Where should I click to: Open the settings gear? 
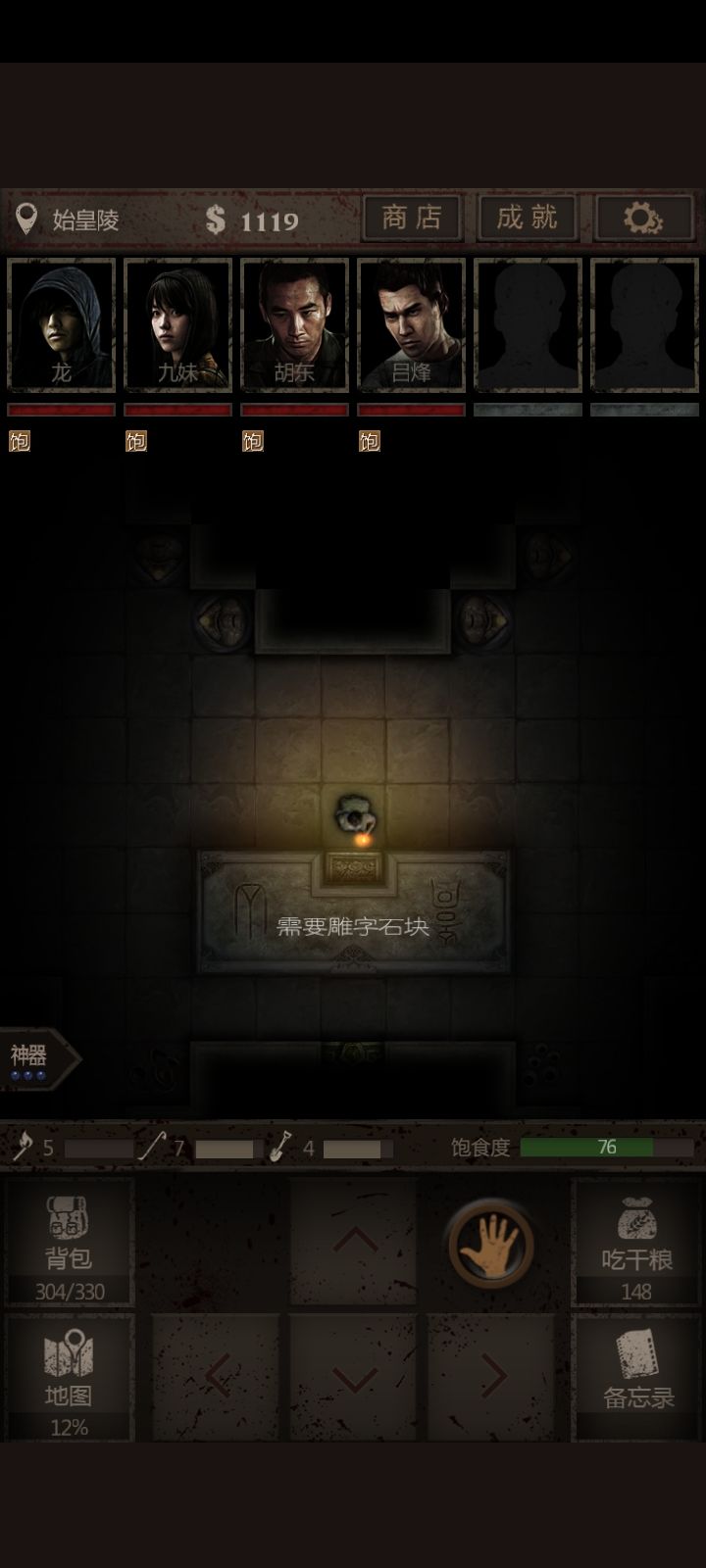click(x=643, y=218)
